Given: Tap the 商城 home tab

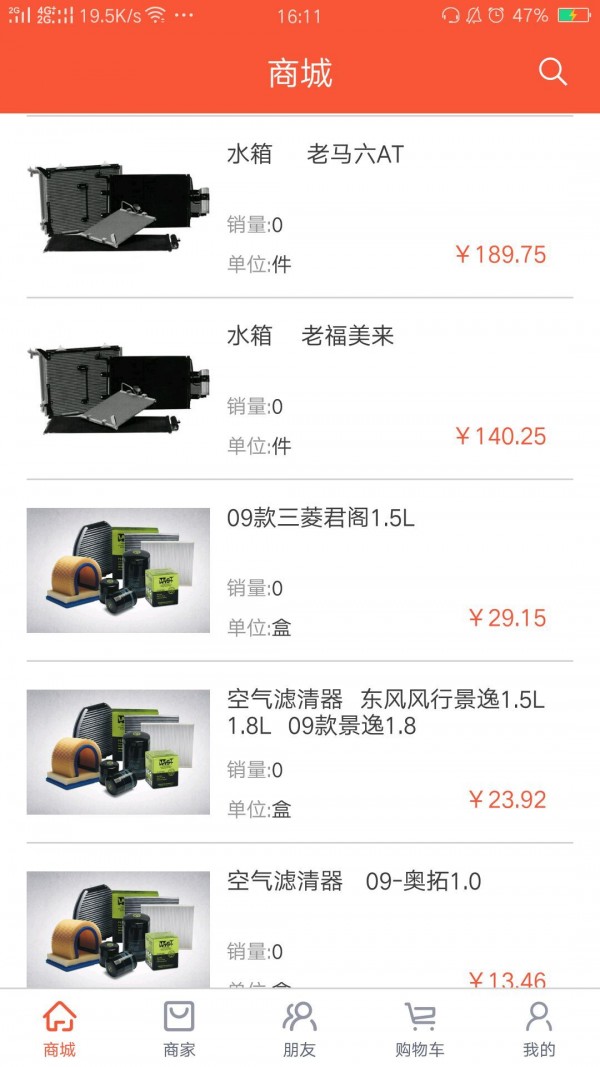Looking at the screenshot, I should point(60,1029).
